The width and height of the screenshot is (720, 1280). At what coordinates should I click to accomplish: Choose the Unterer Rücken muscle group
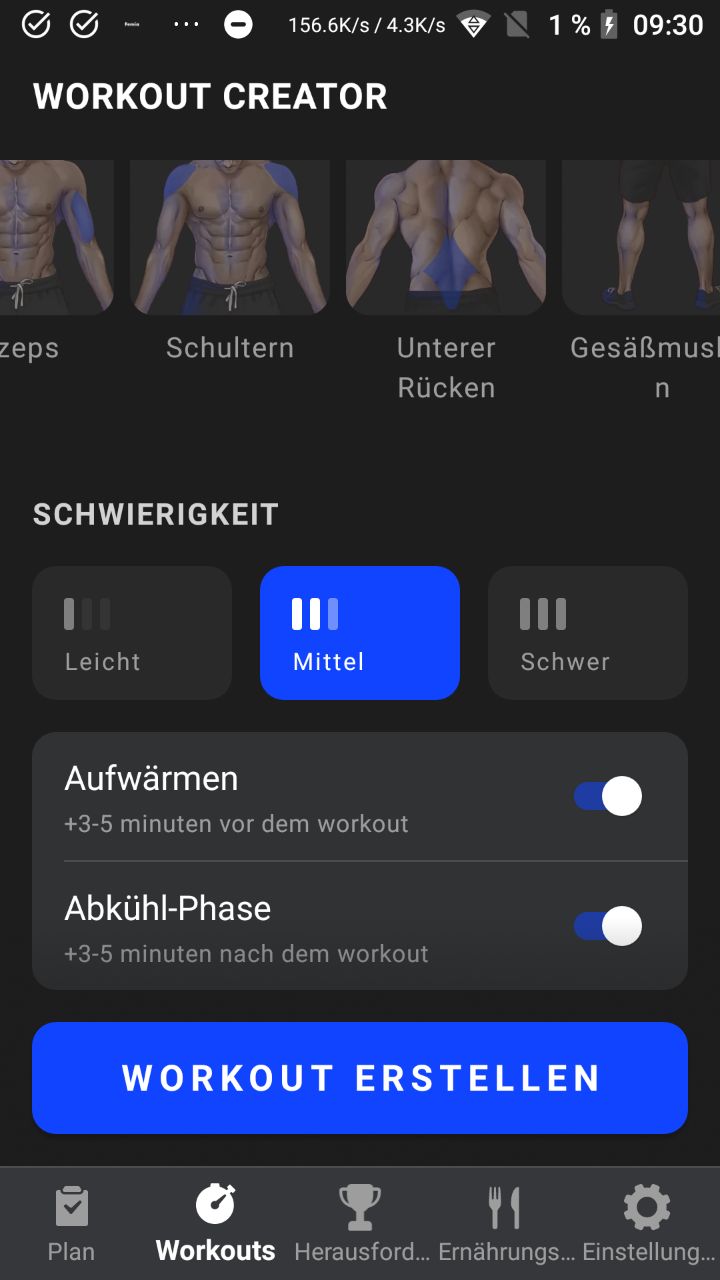446,240
